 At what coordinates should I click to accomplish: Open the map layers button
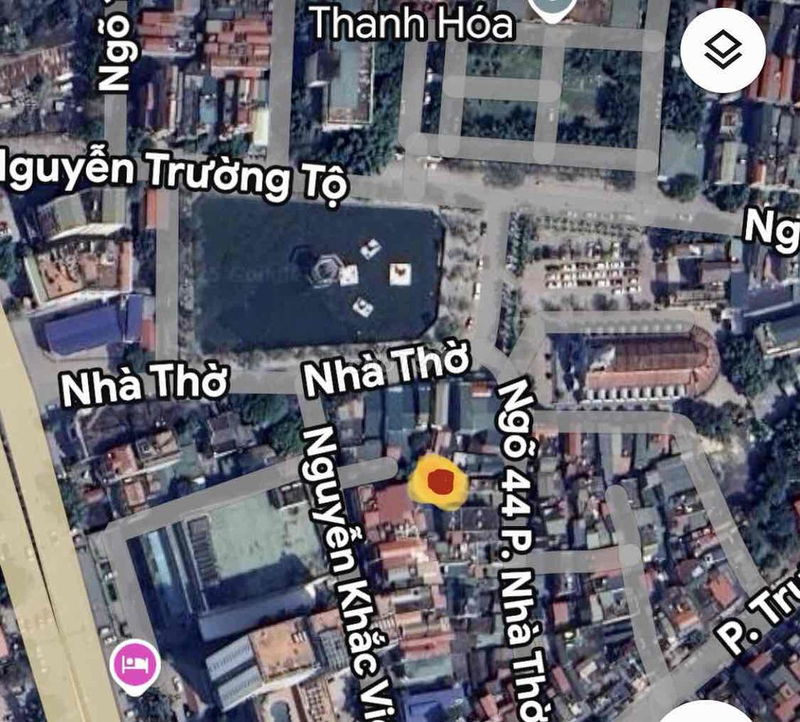point(723,52)
